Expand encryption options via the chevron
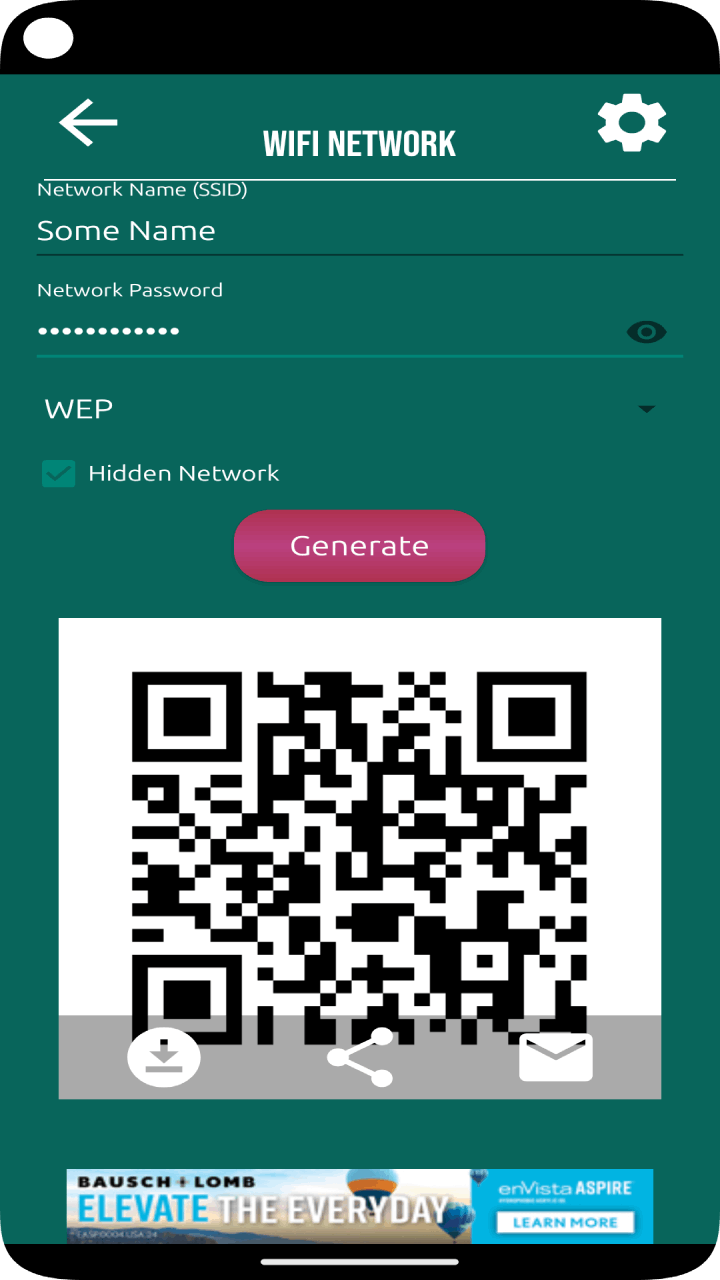The height and width of the screenshot is (1280, 720). [x=646, y=408]
